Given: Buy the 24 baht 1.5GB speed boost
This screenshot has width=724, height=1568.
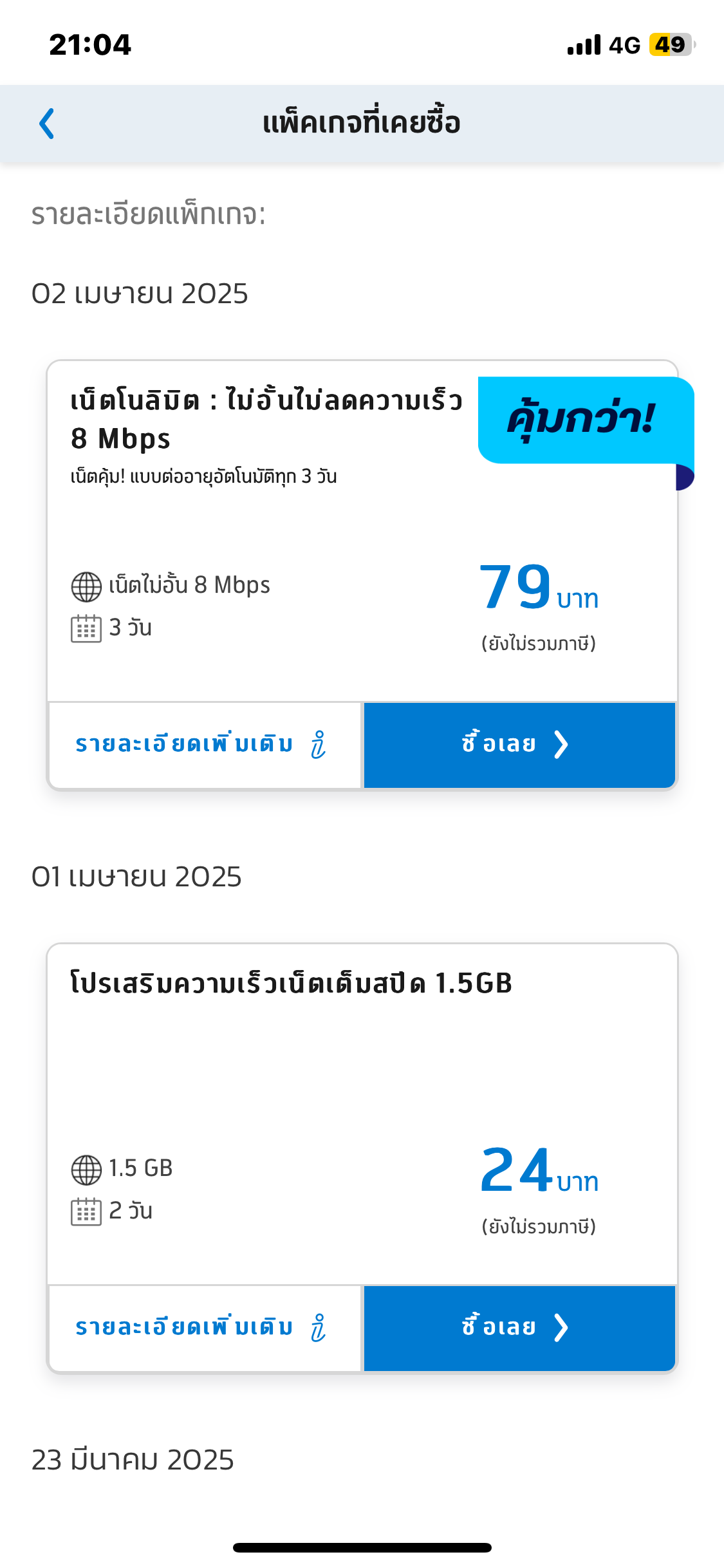Looking at the screenshot, I should coord(519,1328).
